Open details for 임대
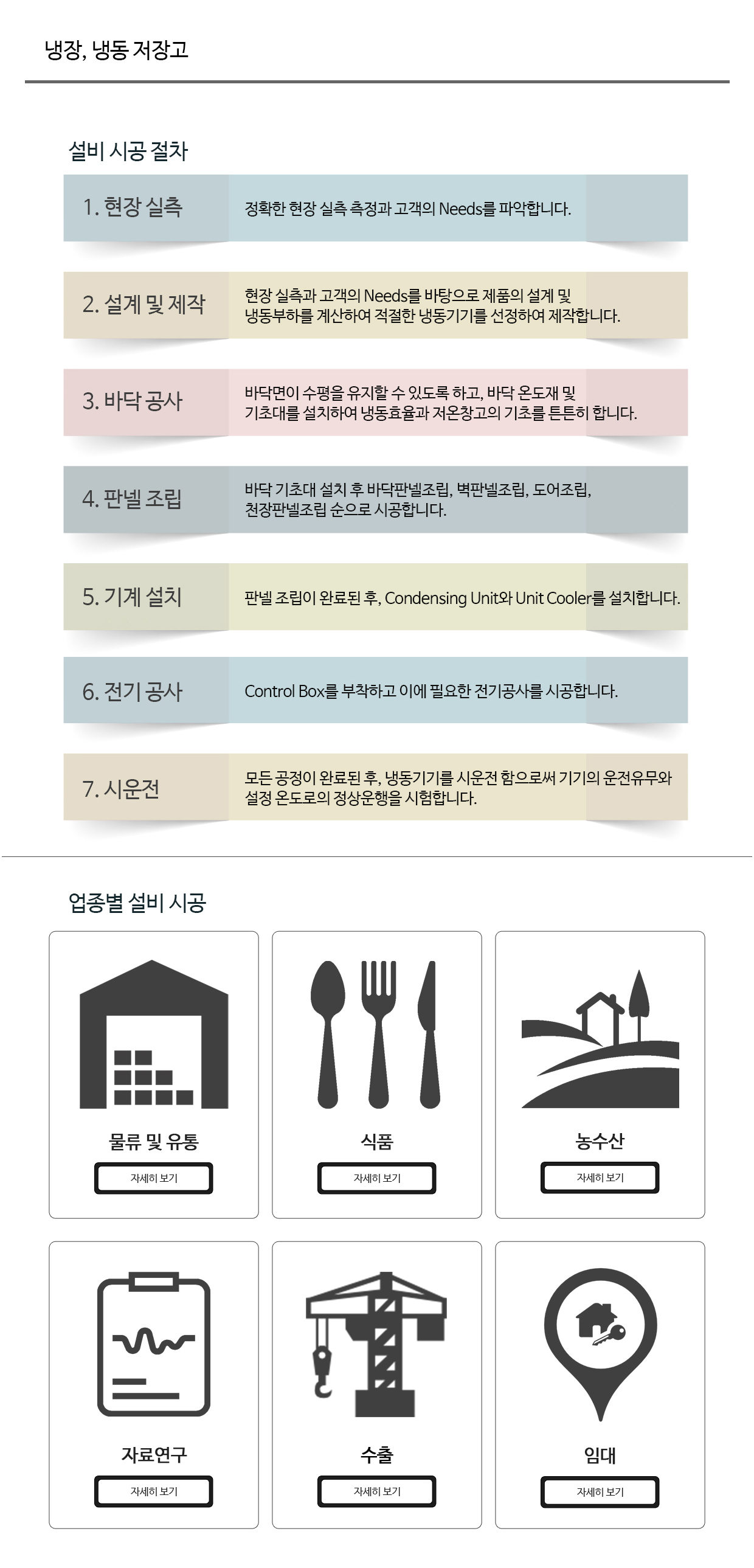Screen dimensions: 754x1568 (x=600, y=1491)
